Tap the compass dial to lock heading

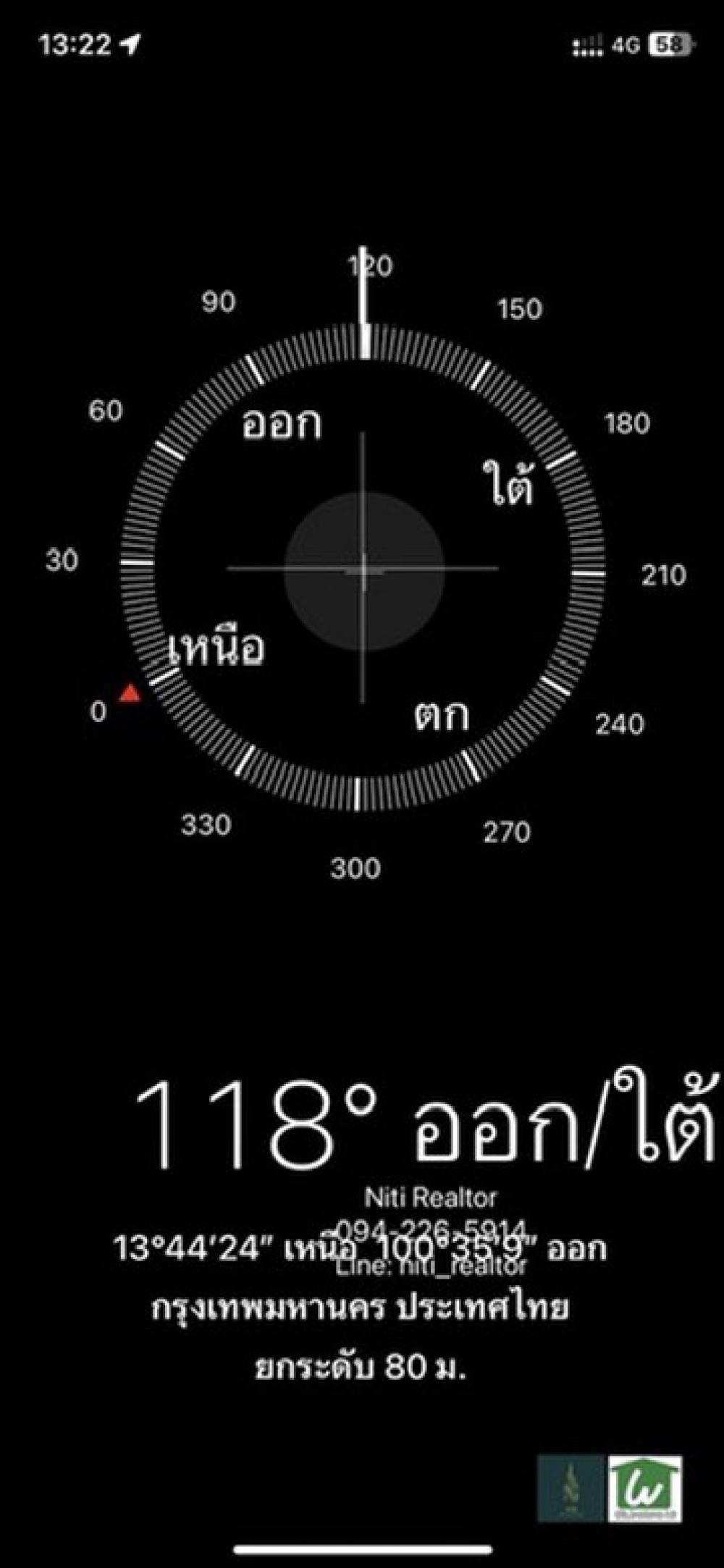[362, 568]
